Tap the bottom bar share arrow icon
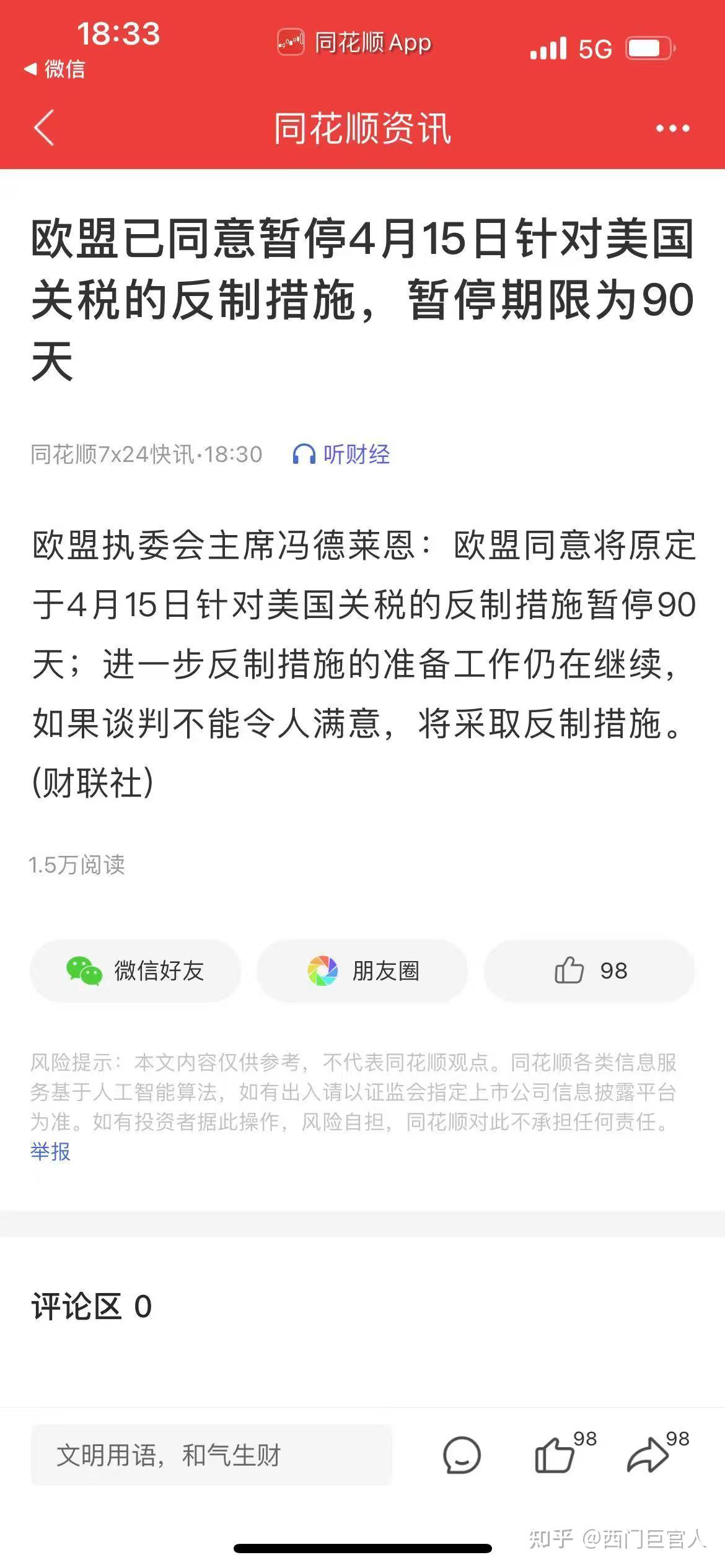Screen dimensions: 725x1568 [x=648, y=1455]
